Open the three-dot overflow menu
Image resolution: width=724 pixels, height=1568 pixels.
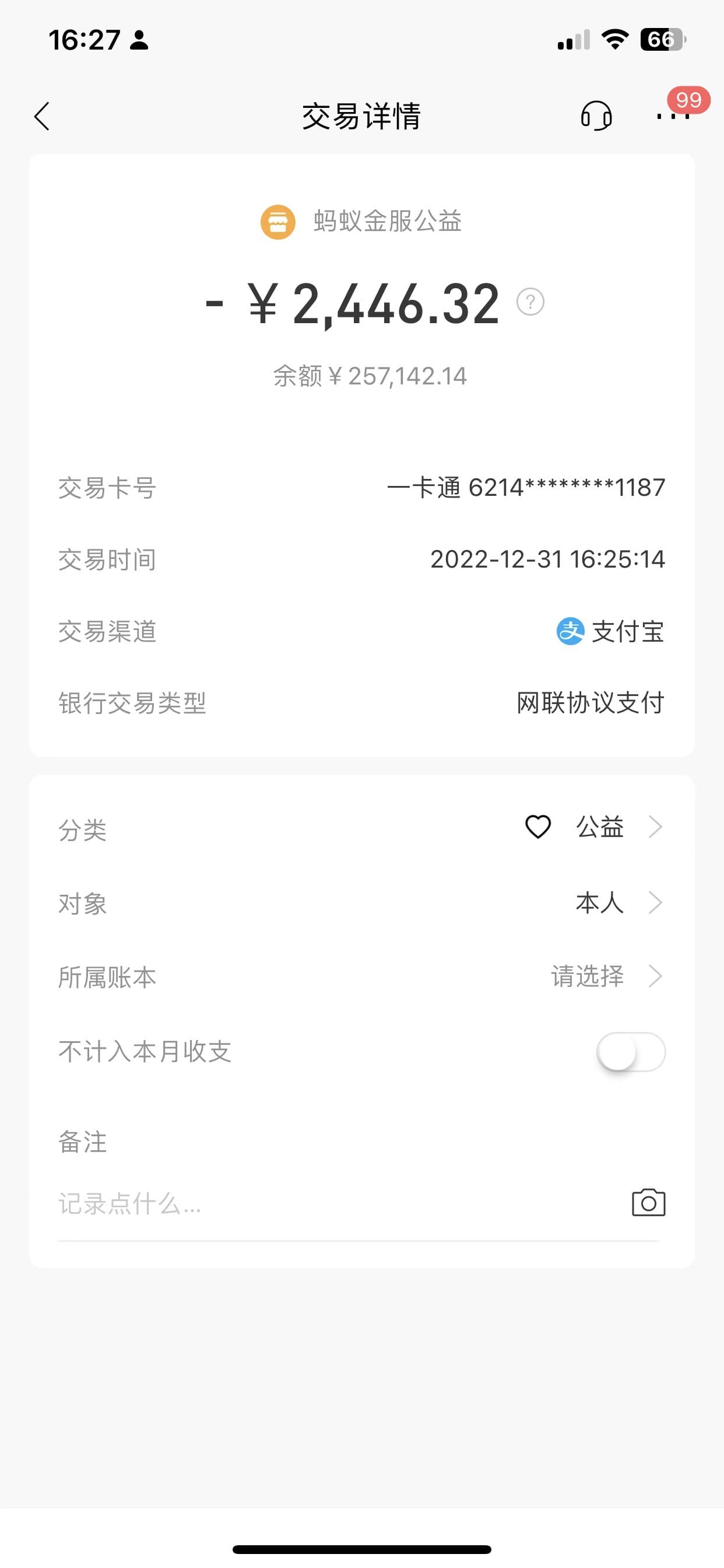coord(672,116)
